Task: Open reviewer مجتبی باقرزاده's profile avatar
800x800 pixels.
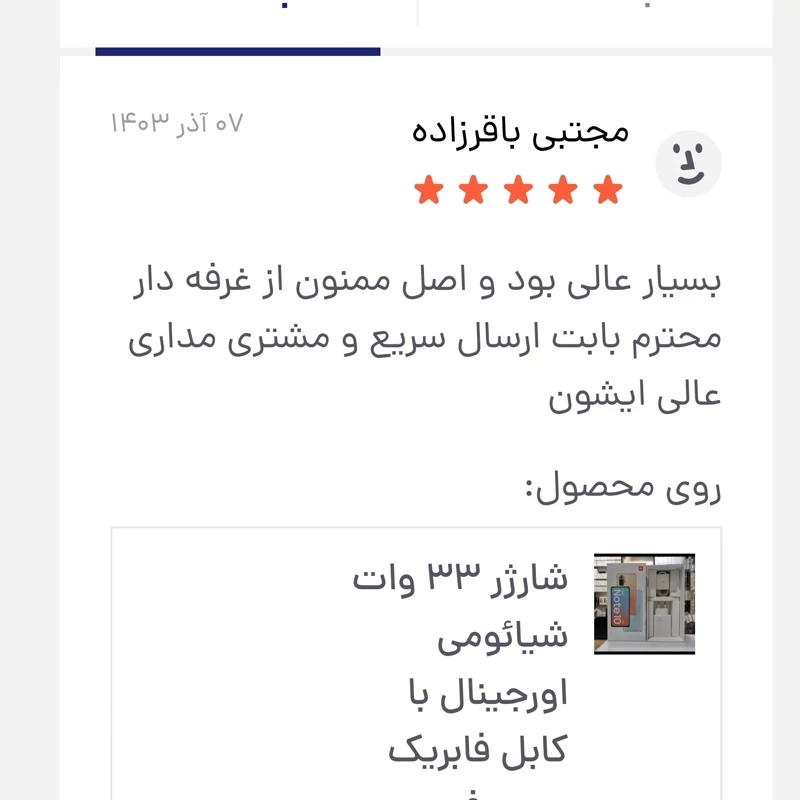Action: (x=688, y=164)
